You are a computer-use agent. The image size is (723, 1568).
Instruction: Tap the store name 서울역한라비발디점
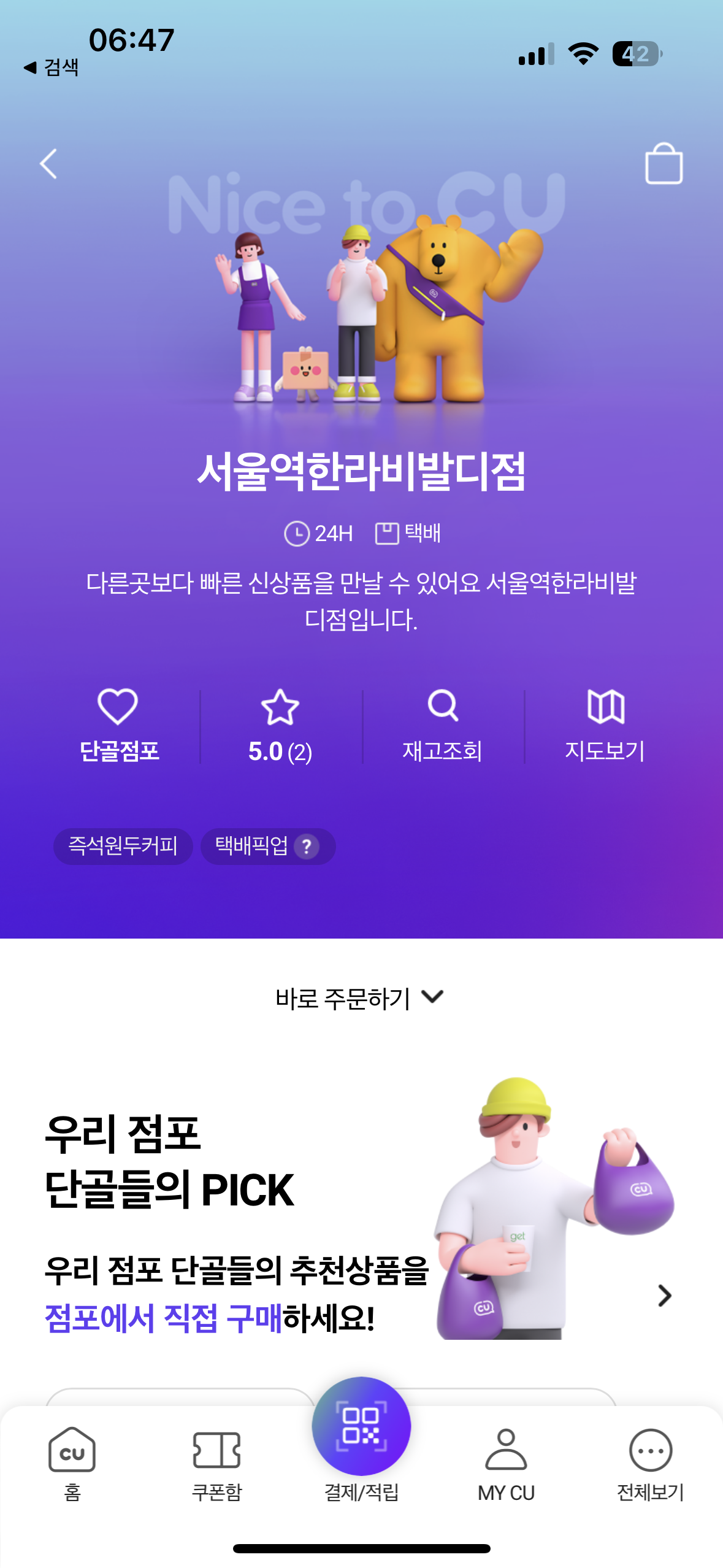coord(361,472)
